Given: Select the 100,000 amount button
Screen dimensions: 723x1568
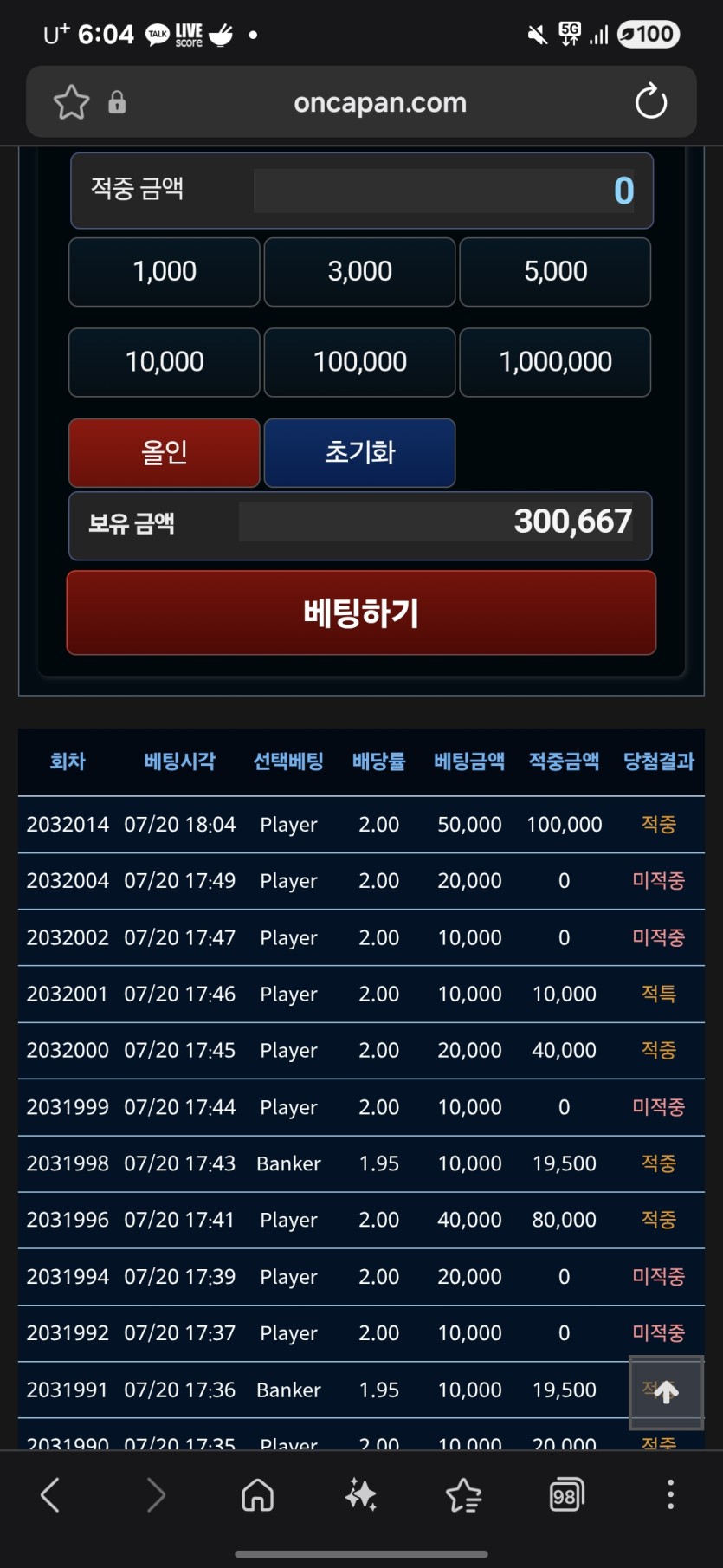Looking at the screenshot, I should 359,362.
